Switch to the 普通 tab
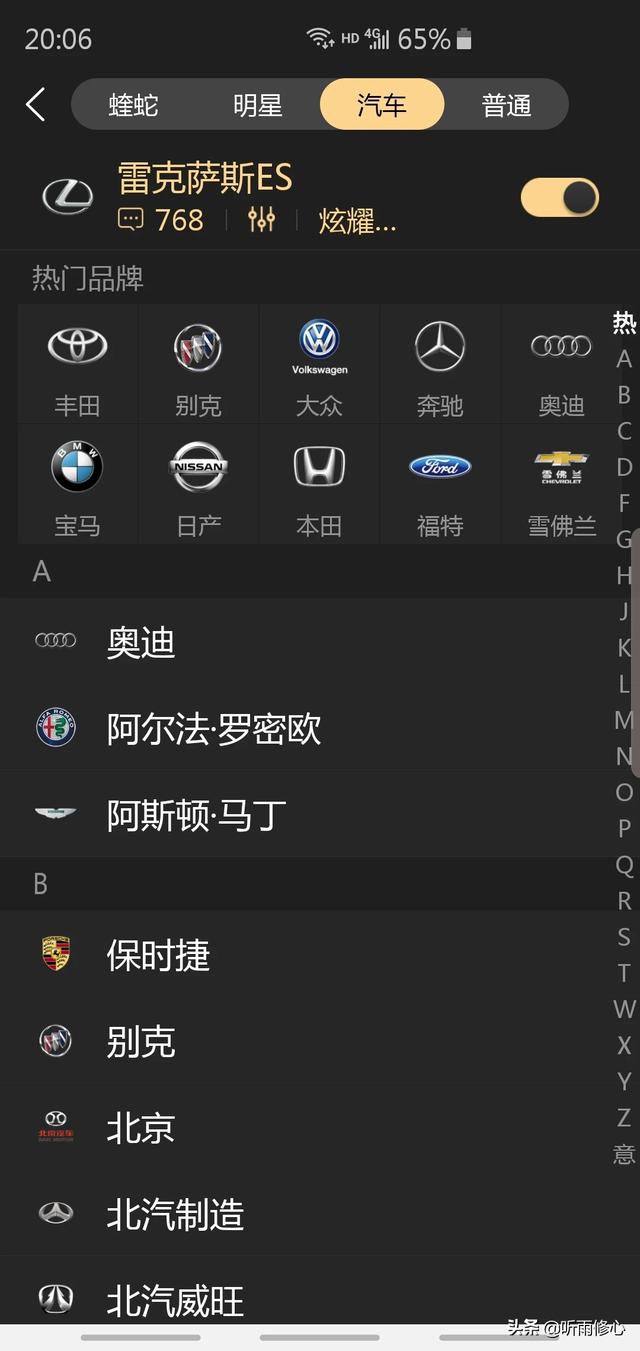The height and width of the screenshot is (1351, 640). pos(506,105)
